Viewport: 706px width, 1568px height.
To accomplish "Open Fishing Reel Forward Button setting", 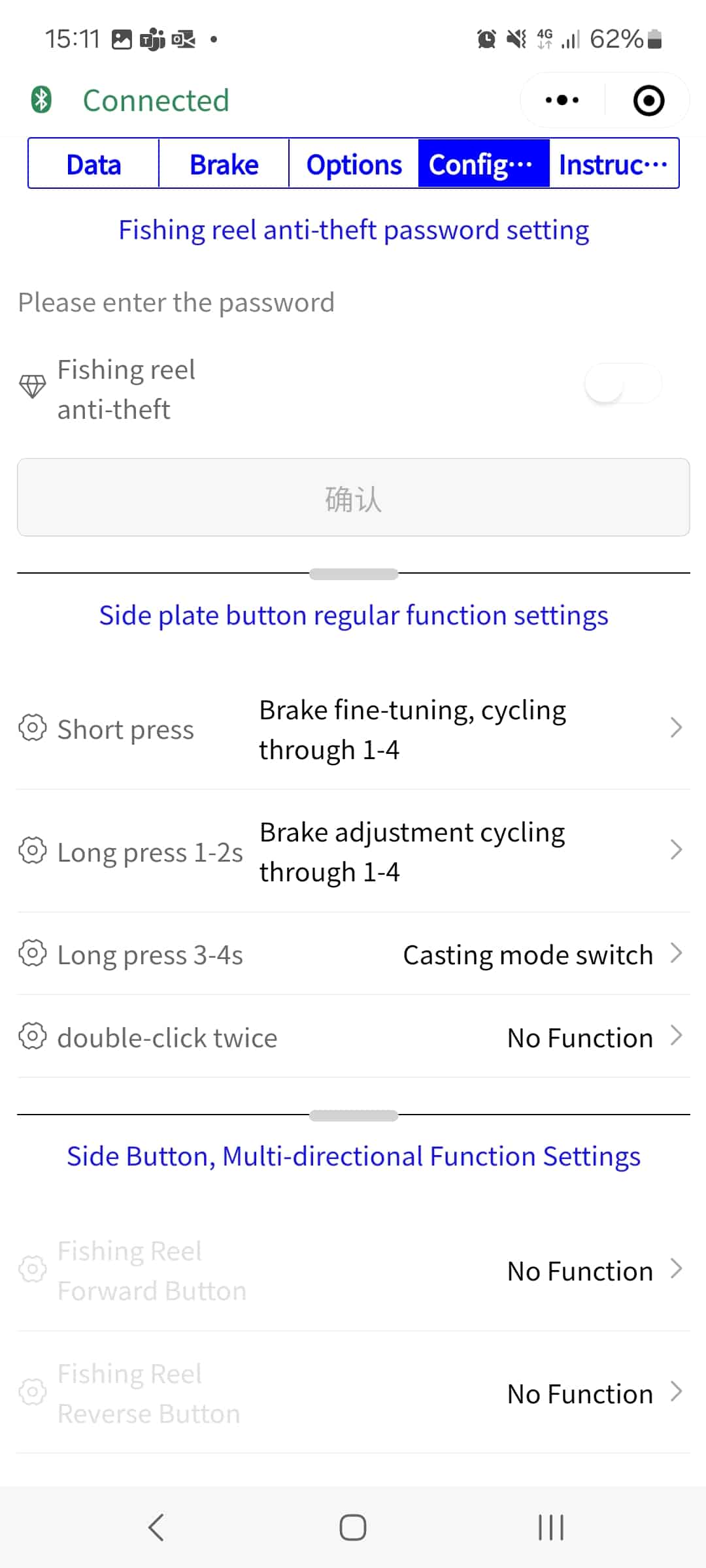I will [x=353, y=1270].
